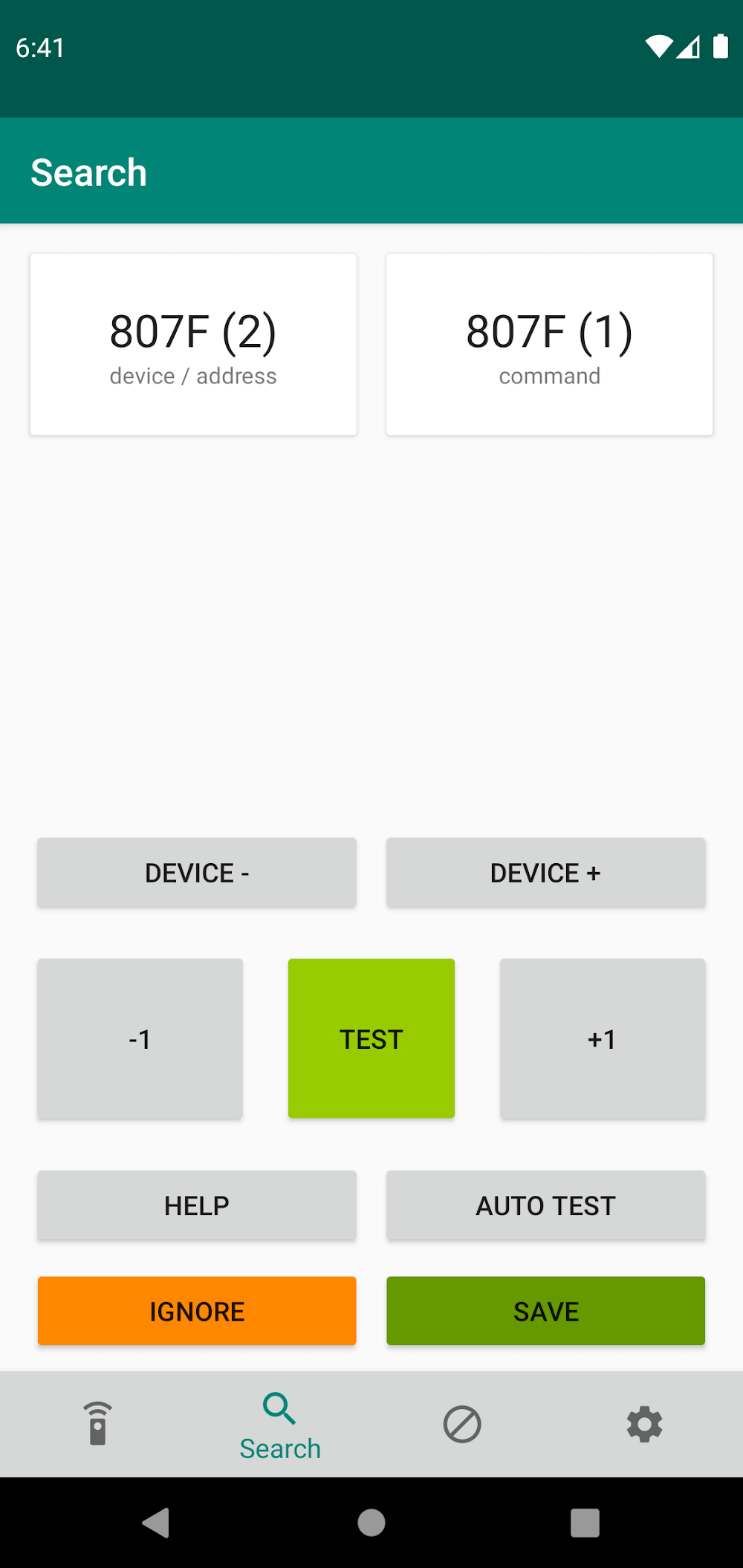The height and width of the screenshot is (1568, 743).
Task: Go back using the system back button
Action: point(156,1523)
